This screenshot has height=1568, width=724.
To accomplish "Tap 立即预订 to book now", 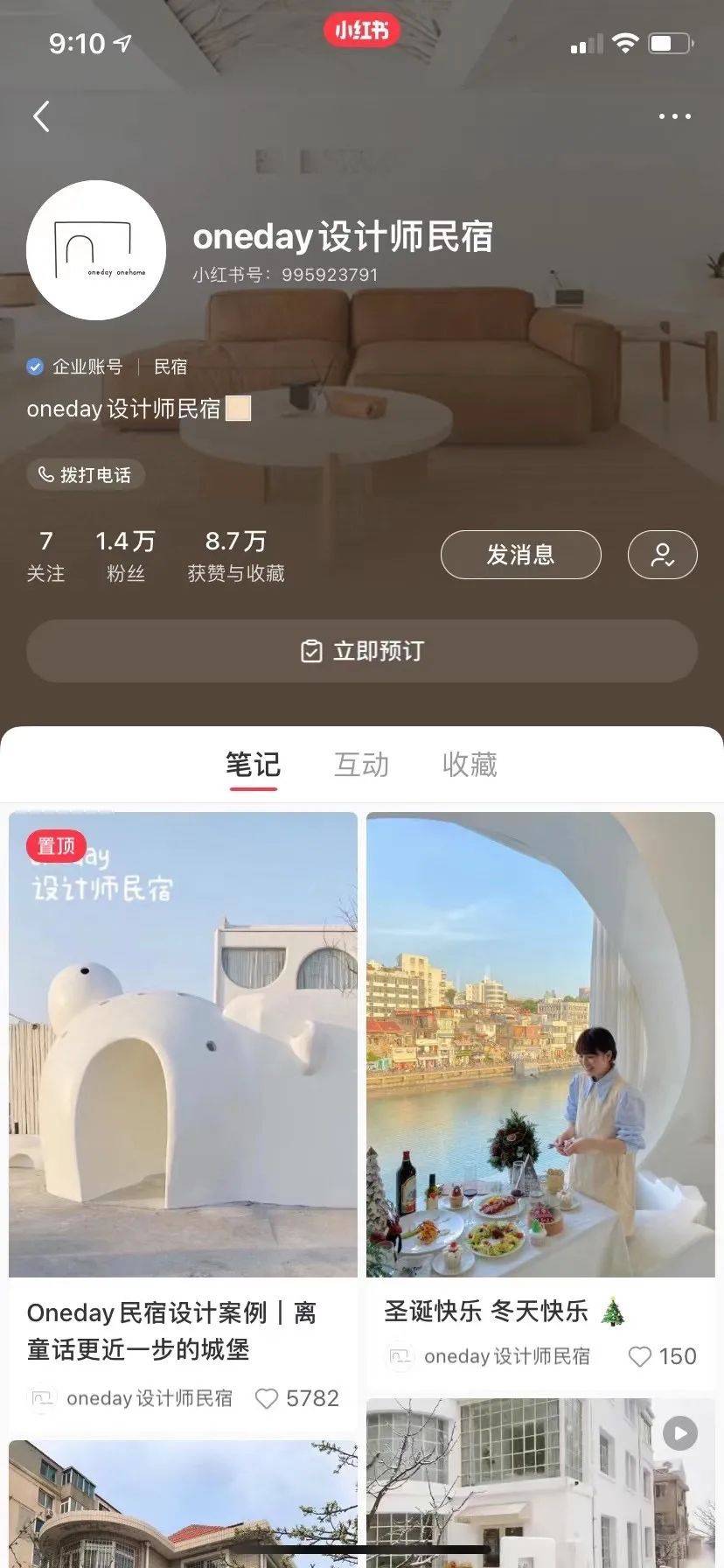I will click(x=362, y=651).
